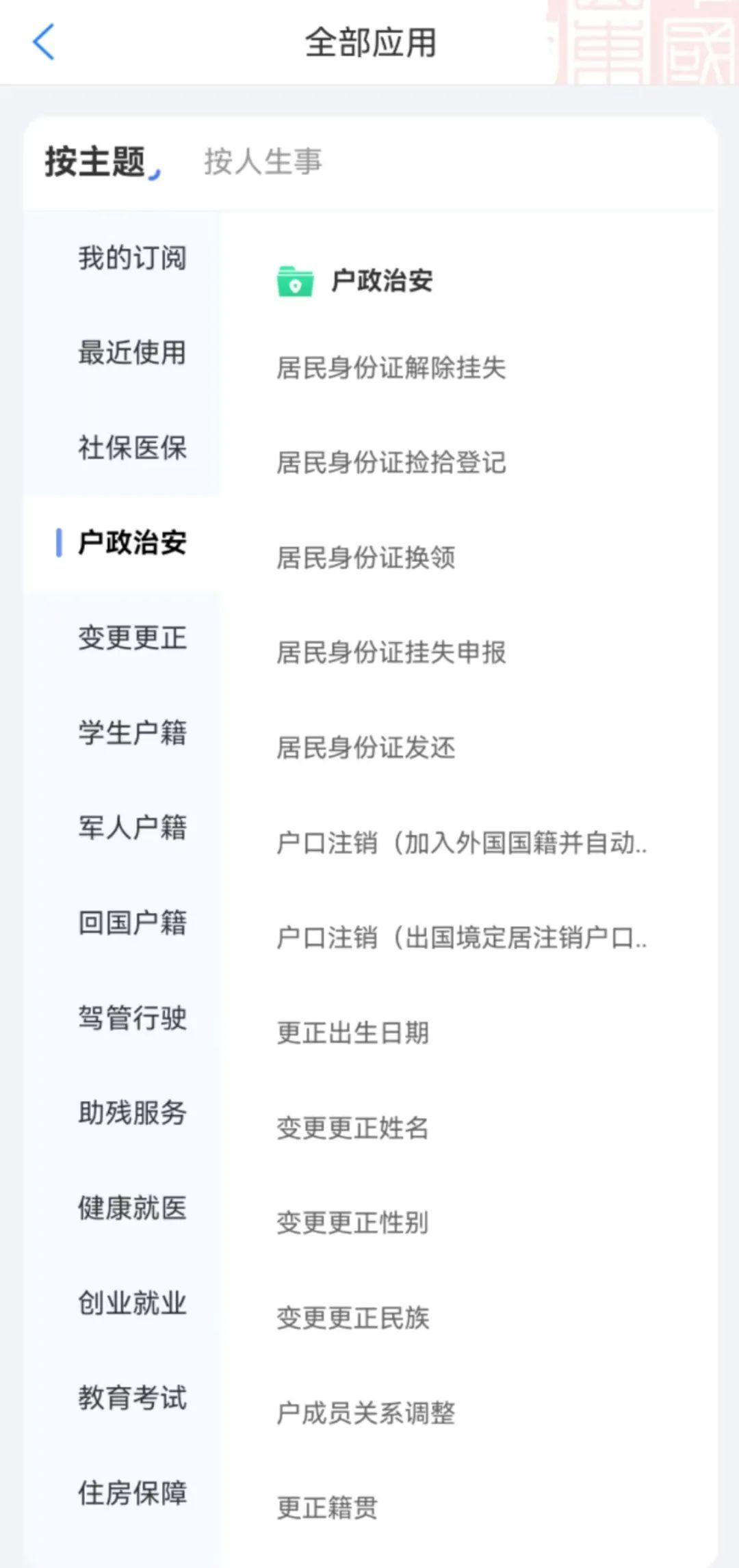Choose 变更更正姓名
Screen dimensions: 739x1568
point(352,1128)
